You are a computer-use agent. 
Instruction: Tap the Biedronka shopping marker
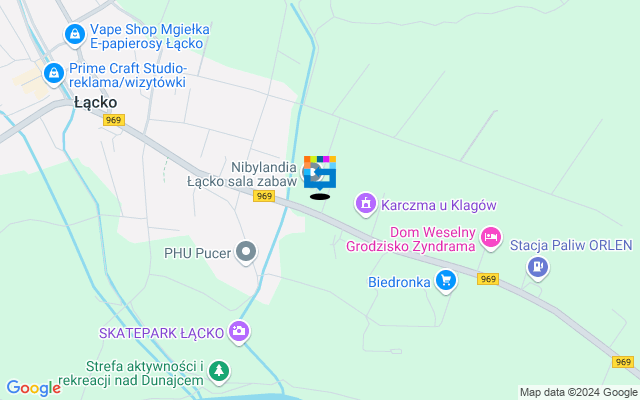[x=446, y=282]
